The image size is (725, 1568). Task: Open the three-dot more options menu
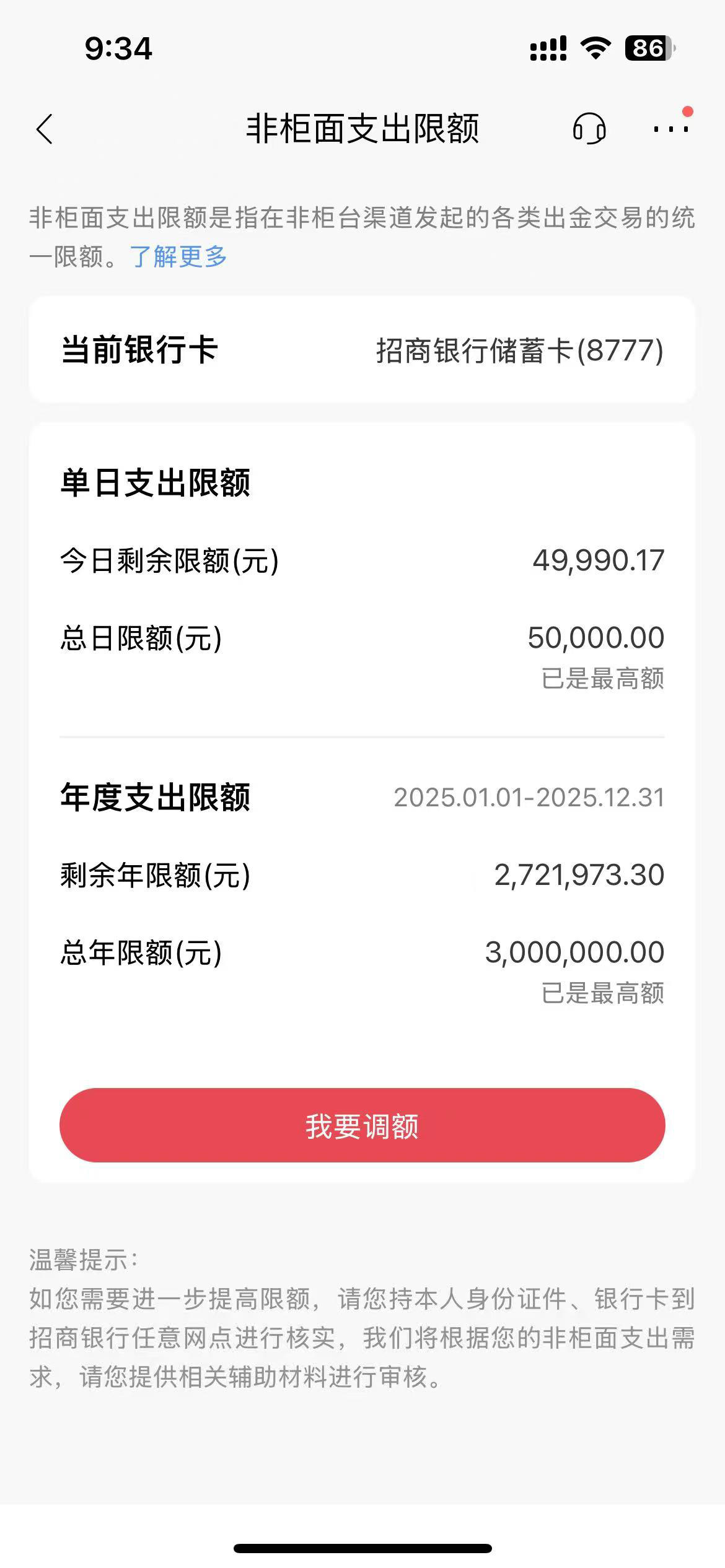pyautogui.click(x=671, y=129)
